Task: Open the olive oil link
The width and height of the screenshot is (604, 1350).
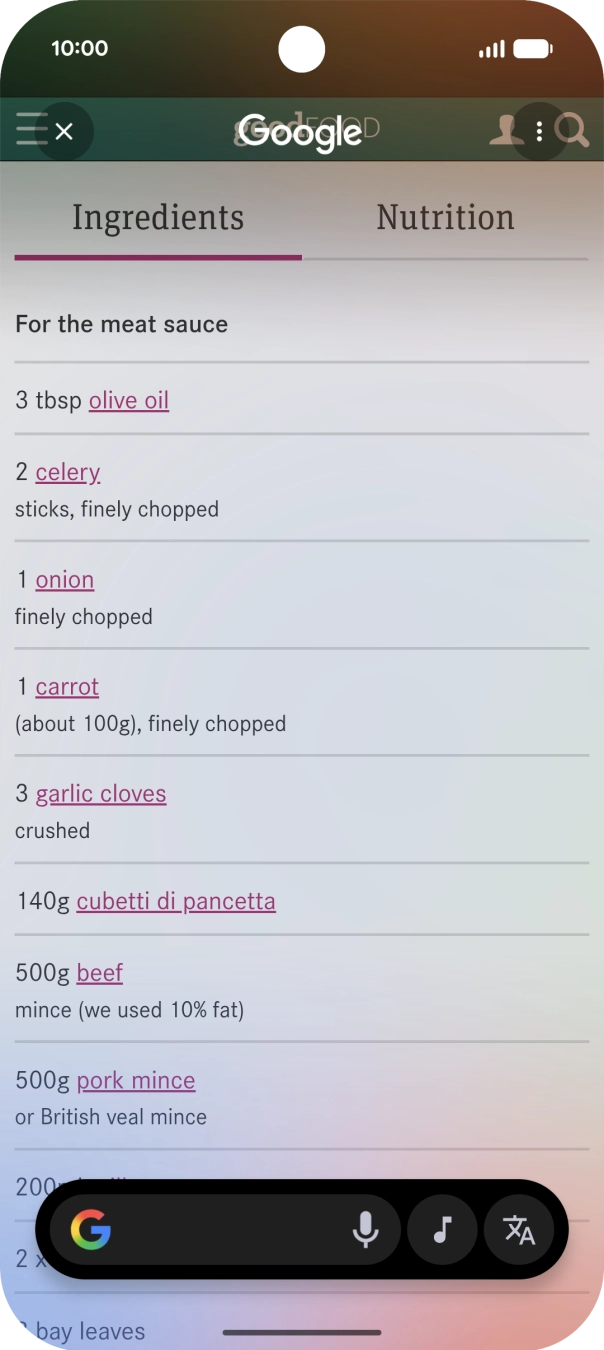Action: tap(129, 401)
